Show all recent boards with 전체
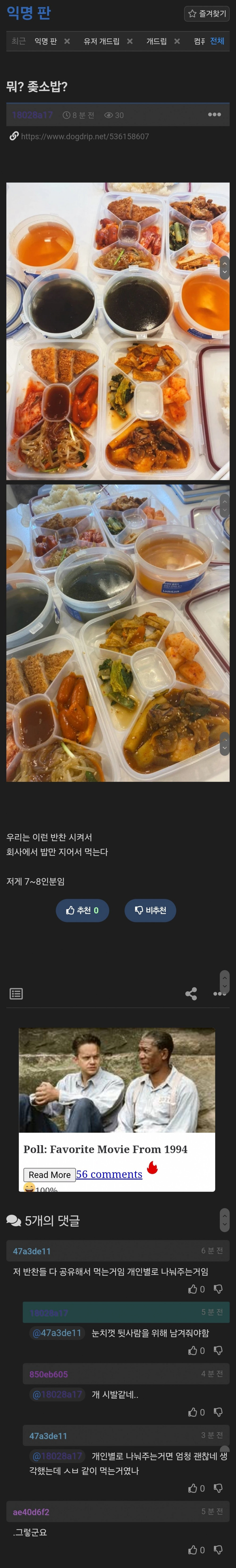This screenshot has height=1568, width=236. pos(217,41)
